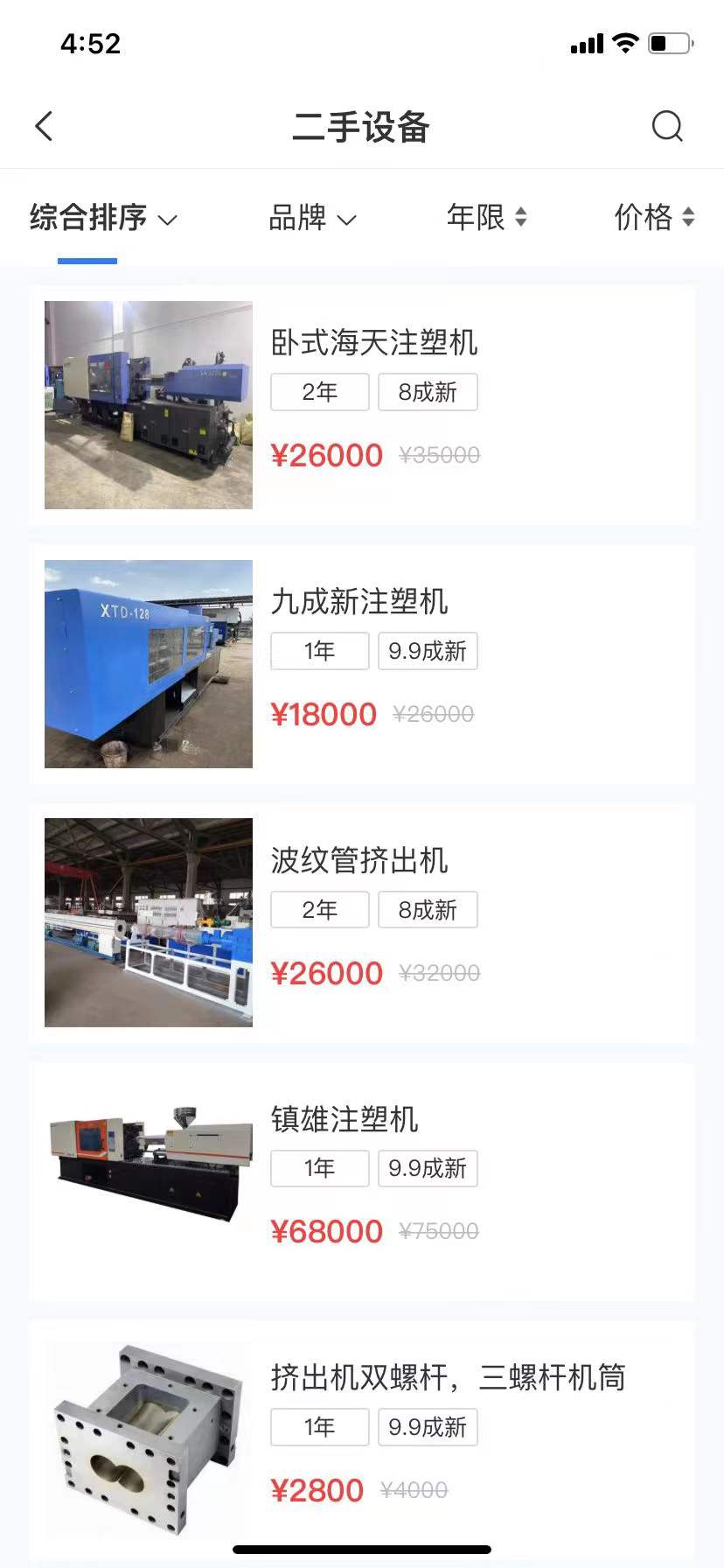Tap the Wi-Fi status icon
724x1568 pixels.
[x=624, y=43]
